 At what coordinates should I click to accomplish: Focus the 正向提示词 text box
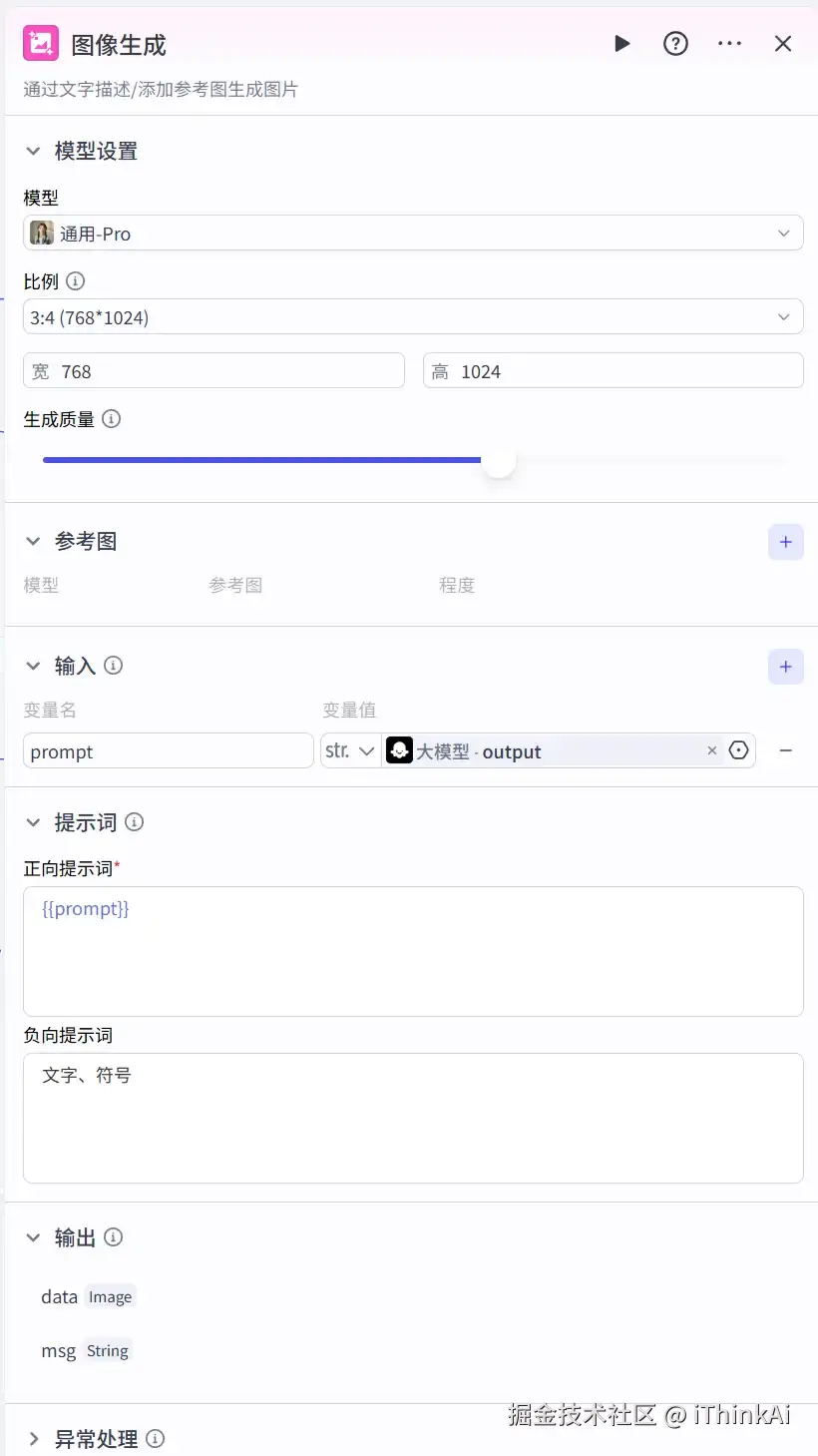413,951
